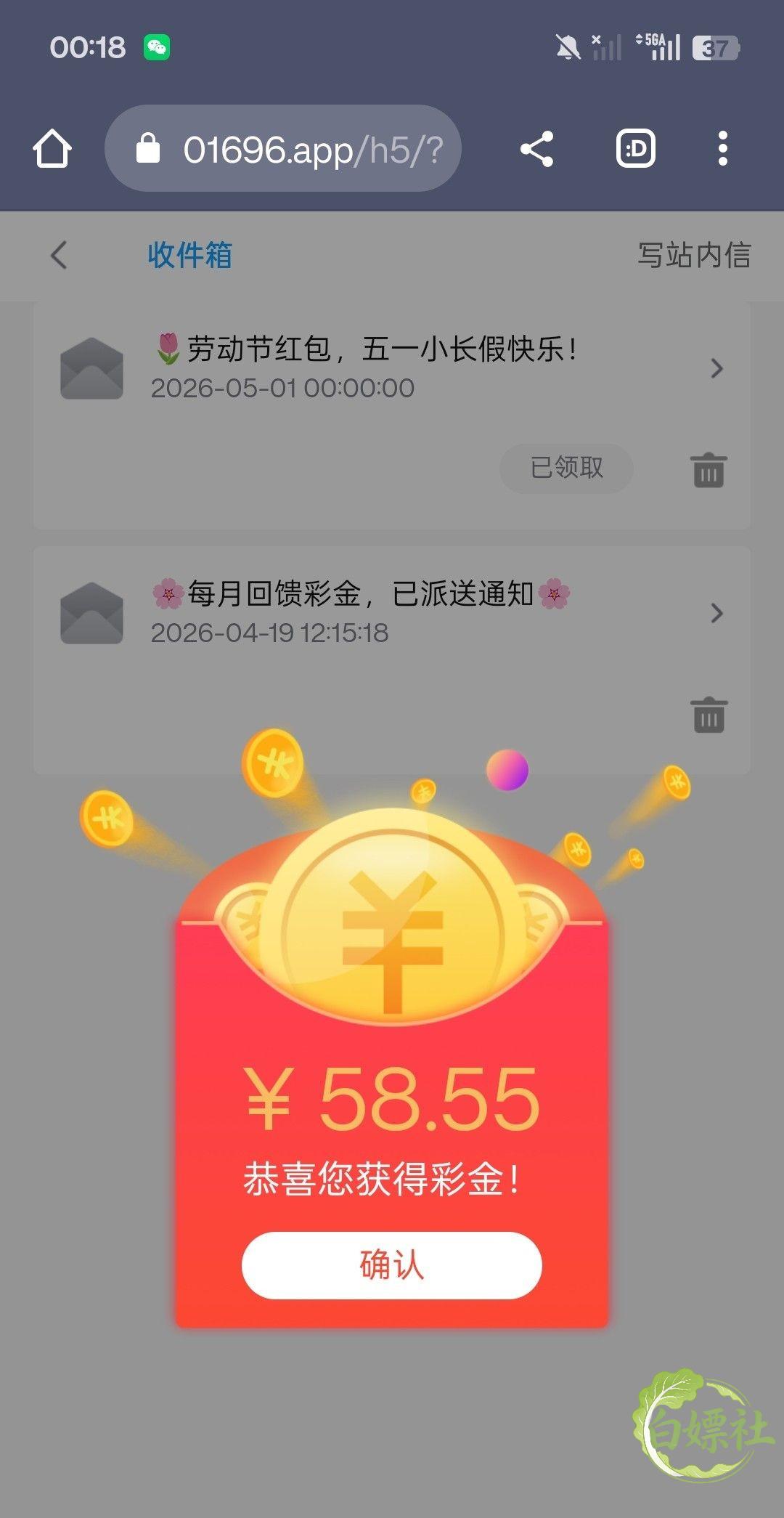Screen dimensions: 784x1518
Task: Go back from 收件箱
Action: [60, 255]
